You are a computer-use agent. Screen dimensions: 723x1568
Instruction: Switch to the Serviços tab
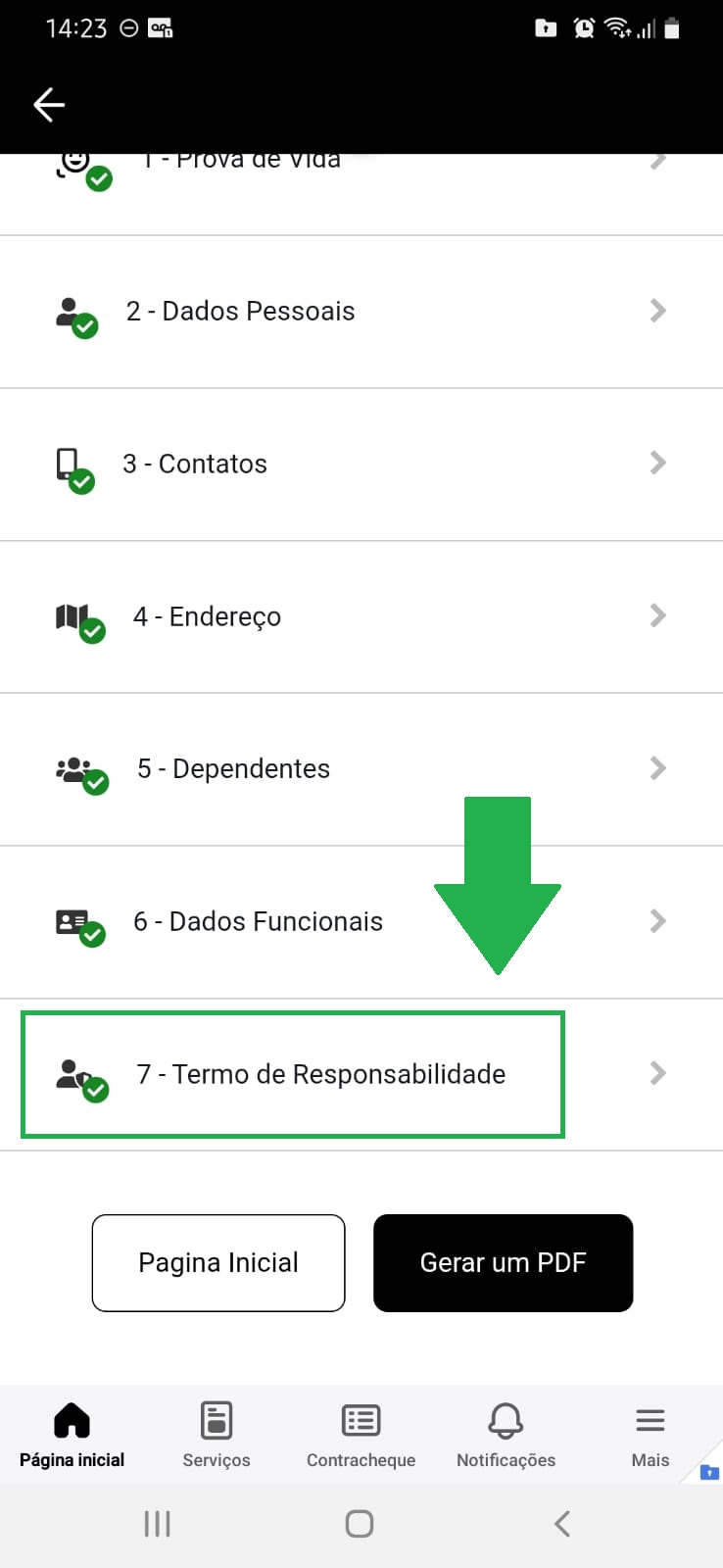click(217, 1435)
